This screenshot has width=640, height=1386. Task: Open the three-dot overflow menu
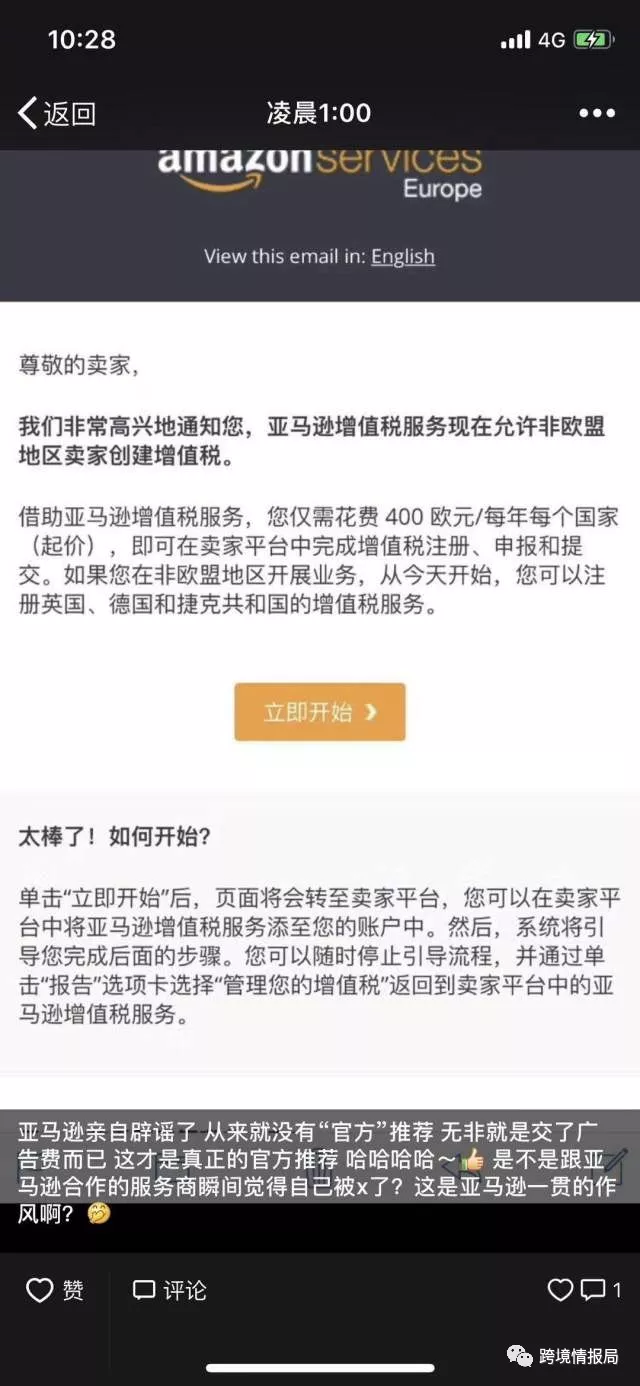(x=596, y=113)
